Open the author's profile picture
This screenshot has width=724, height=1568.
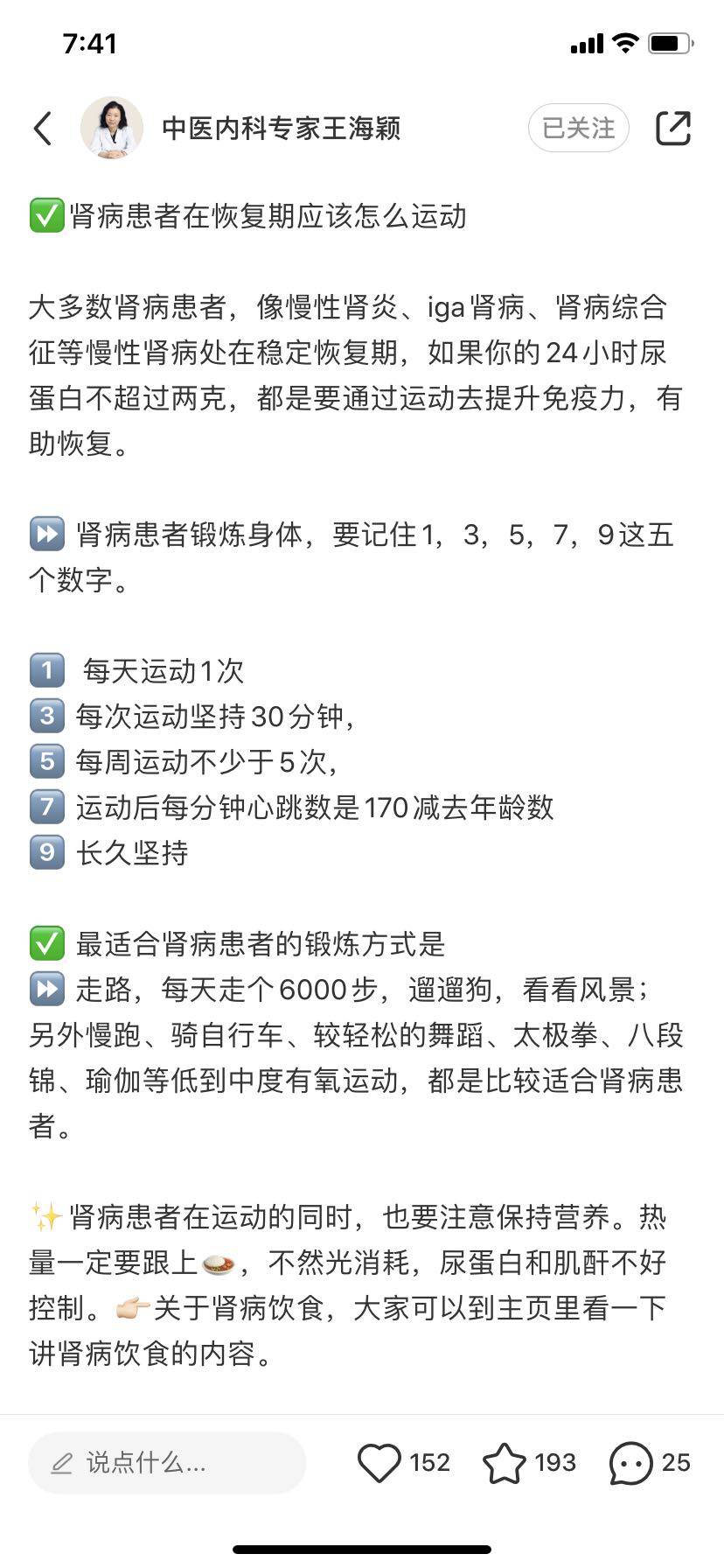tap(112, 129)
